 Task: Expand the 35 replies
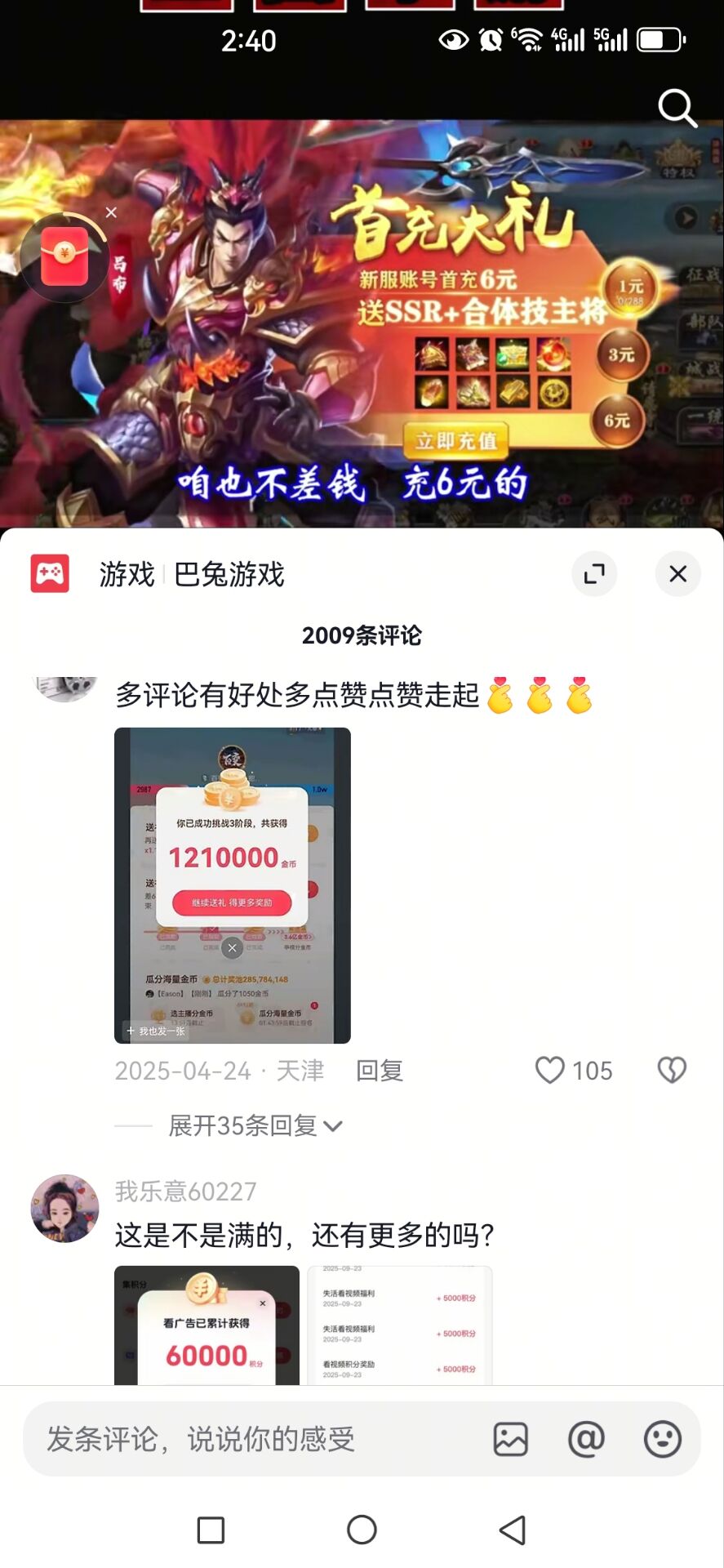tap(253, 1126)
